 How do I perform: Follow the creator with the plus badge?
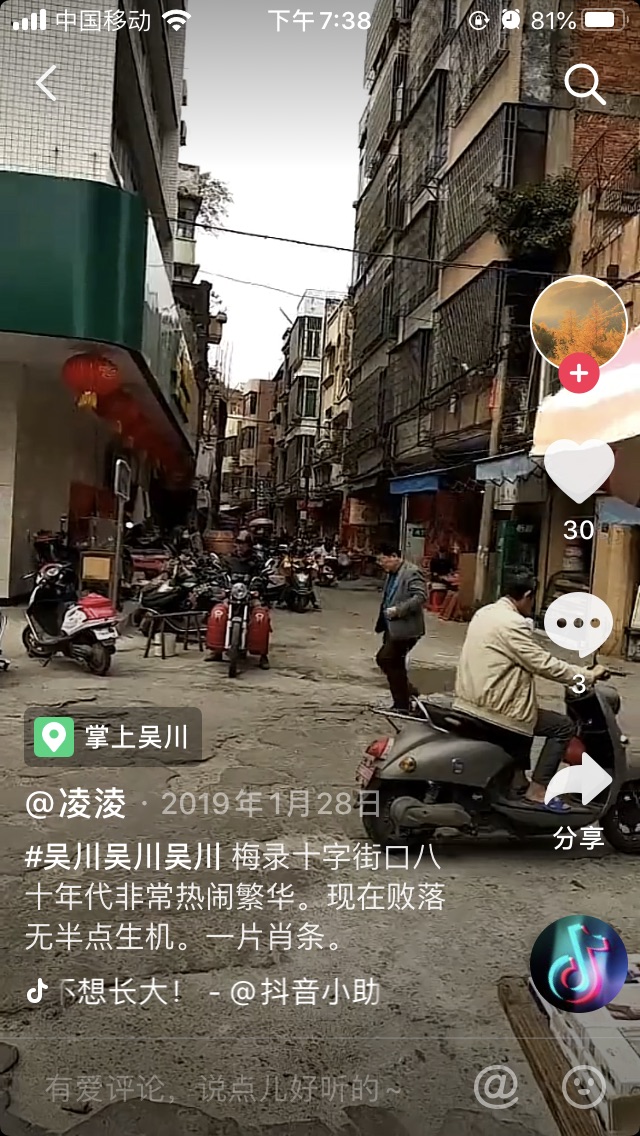tap(579, 375)
